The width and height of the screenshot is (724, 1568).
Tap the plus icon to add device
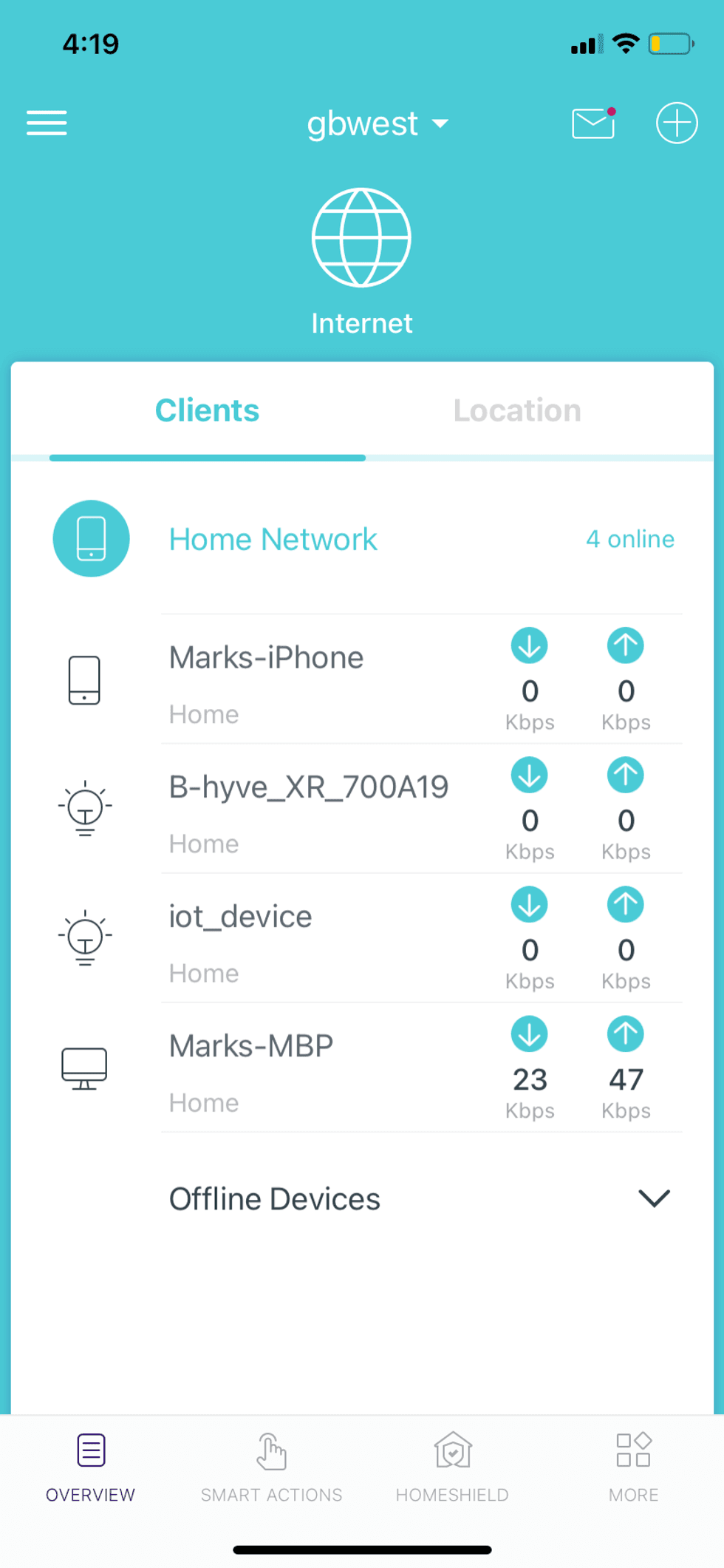pos(676,123)
